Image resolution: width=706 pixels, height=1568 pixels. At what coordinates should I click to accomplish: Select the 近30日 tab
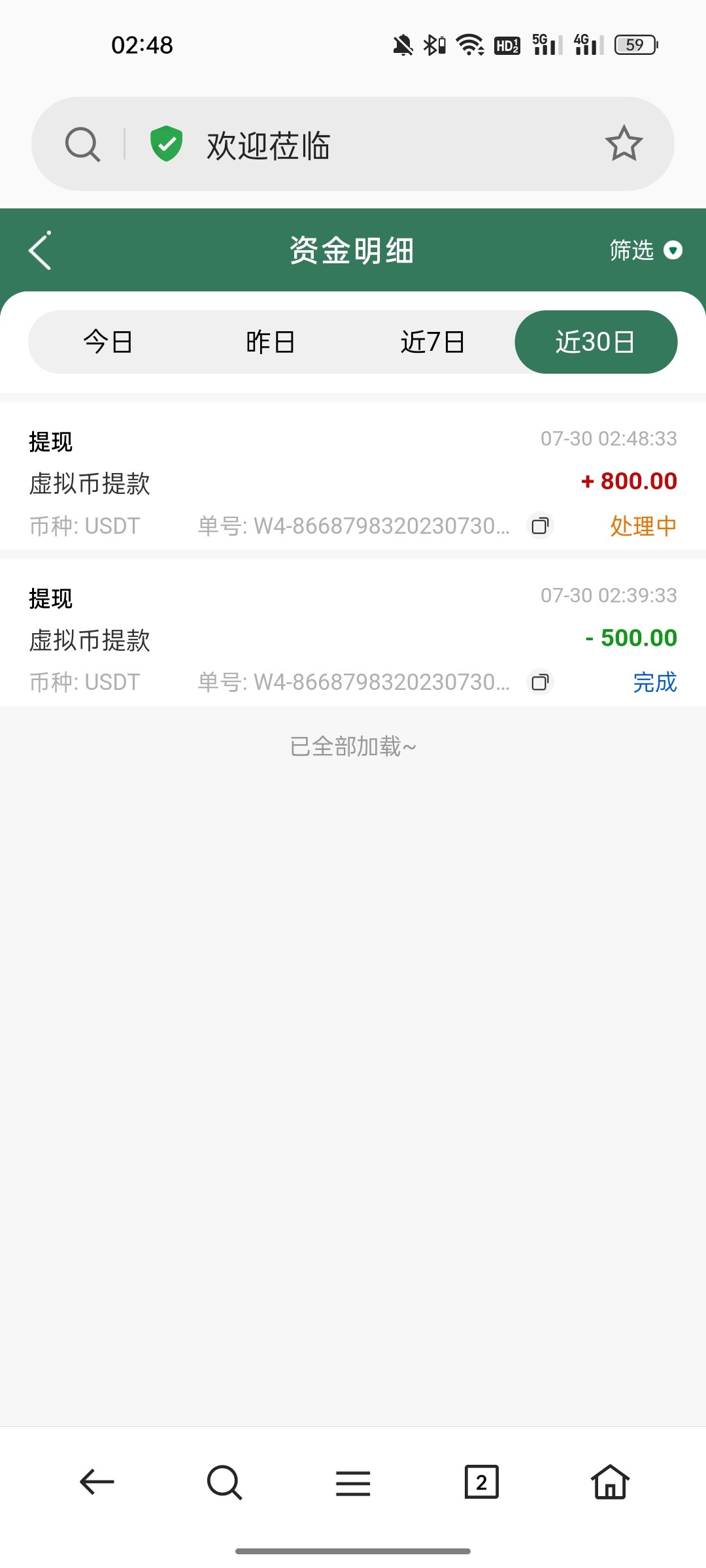click(x=596, y=342)
